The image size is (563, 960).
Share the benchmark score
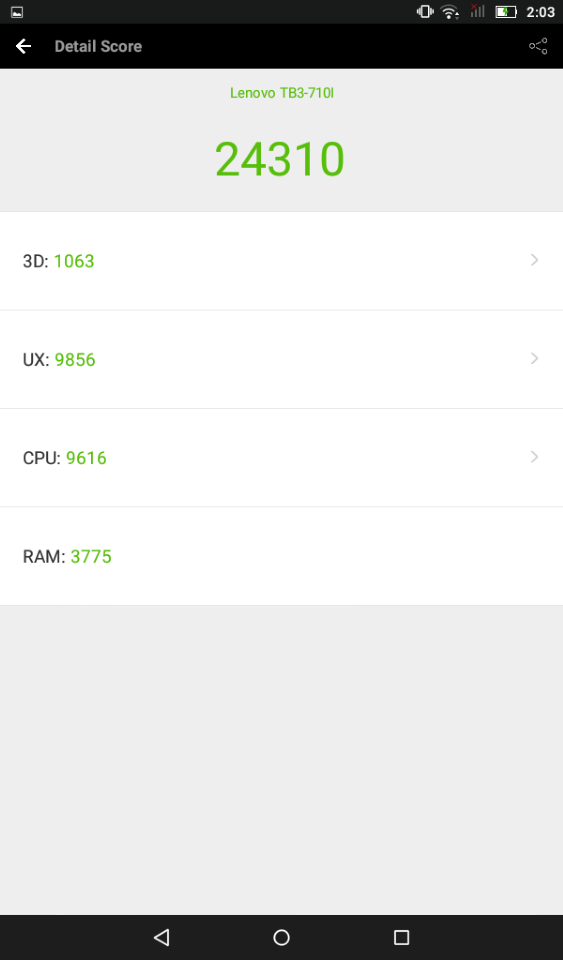pyautogui.click(x=538, y=47)
